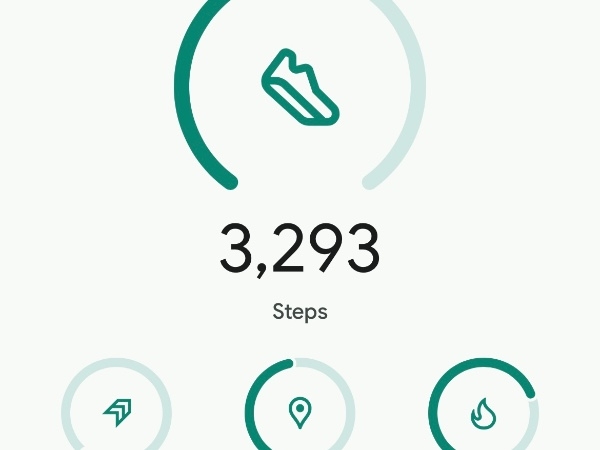
Task: Open the calories ring with flame icon
Action: (x=483, y=412)
